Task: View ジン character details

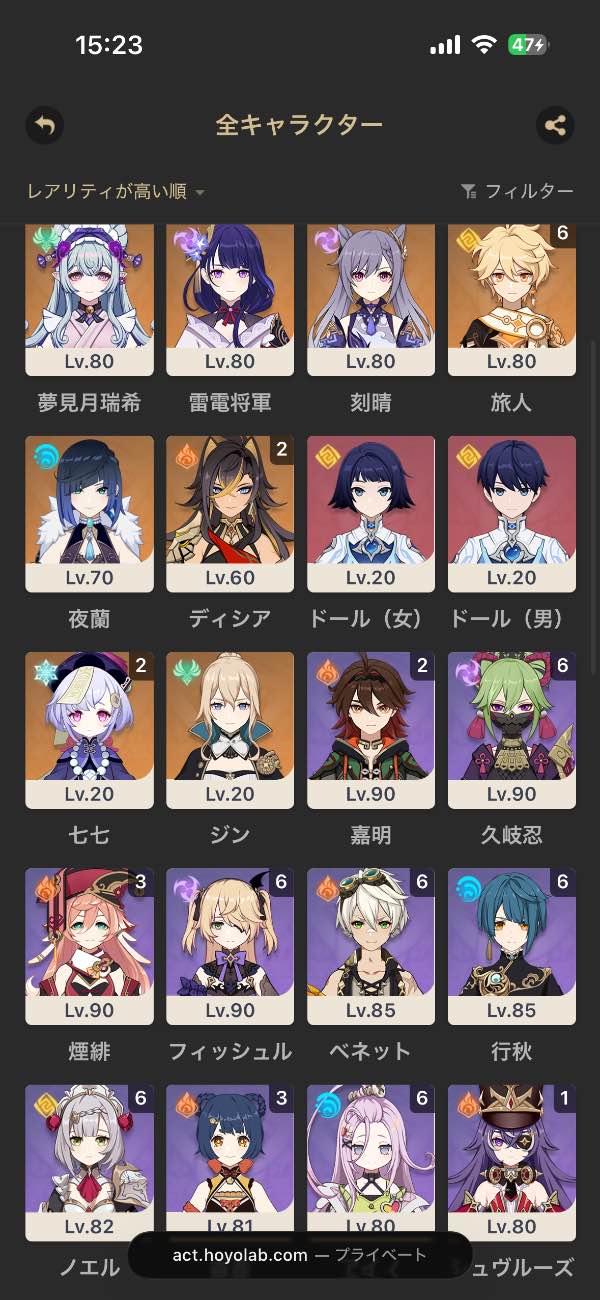Action: pos(230,730)
